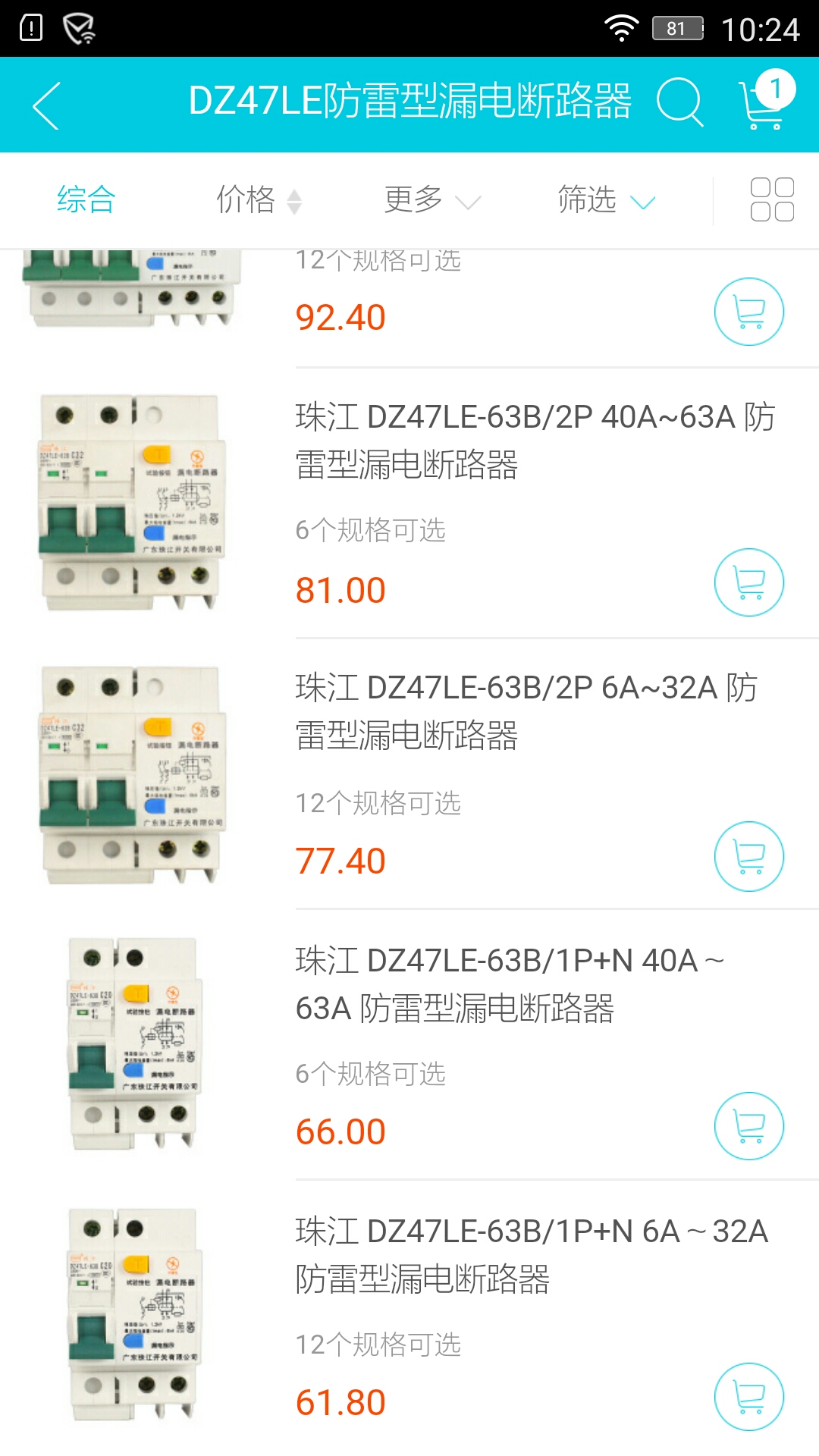819x1456 pixels.
Task: Select the 综合 sorting tab
Action: pyautogui.click(x=86, y=200)
